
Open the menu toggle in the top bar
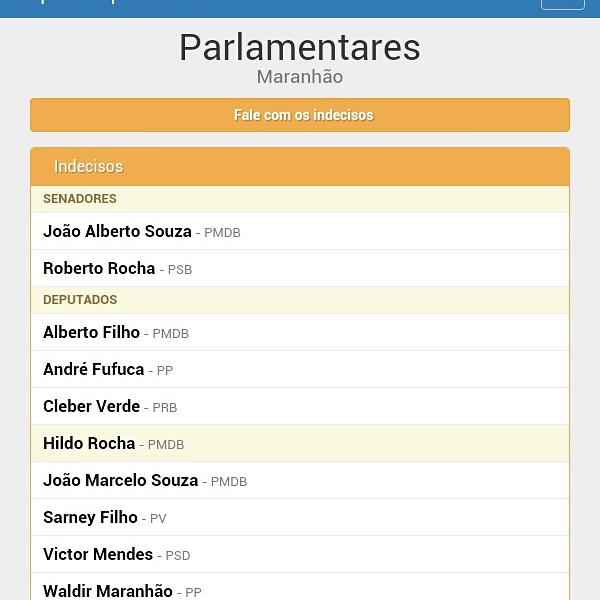point(562,3)
